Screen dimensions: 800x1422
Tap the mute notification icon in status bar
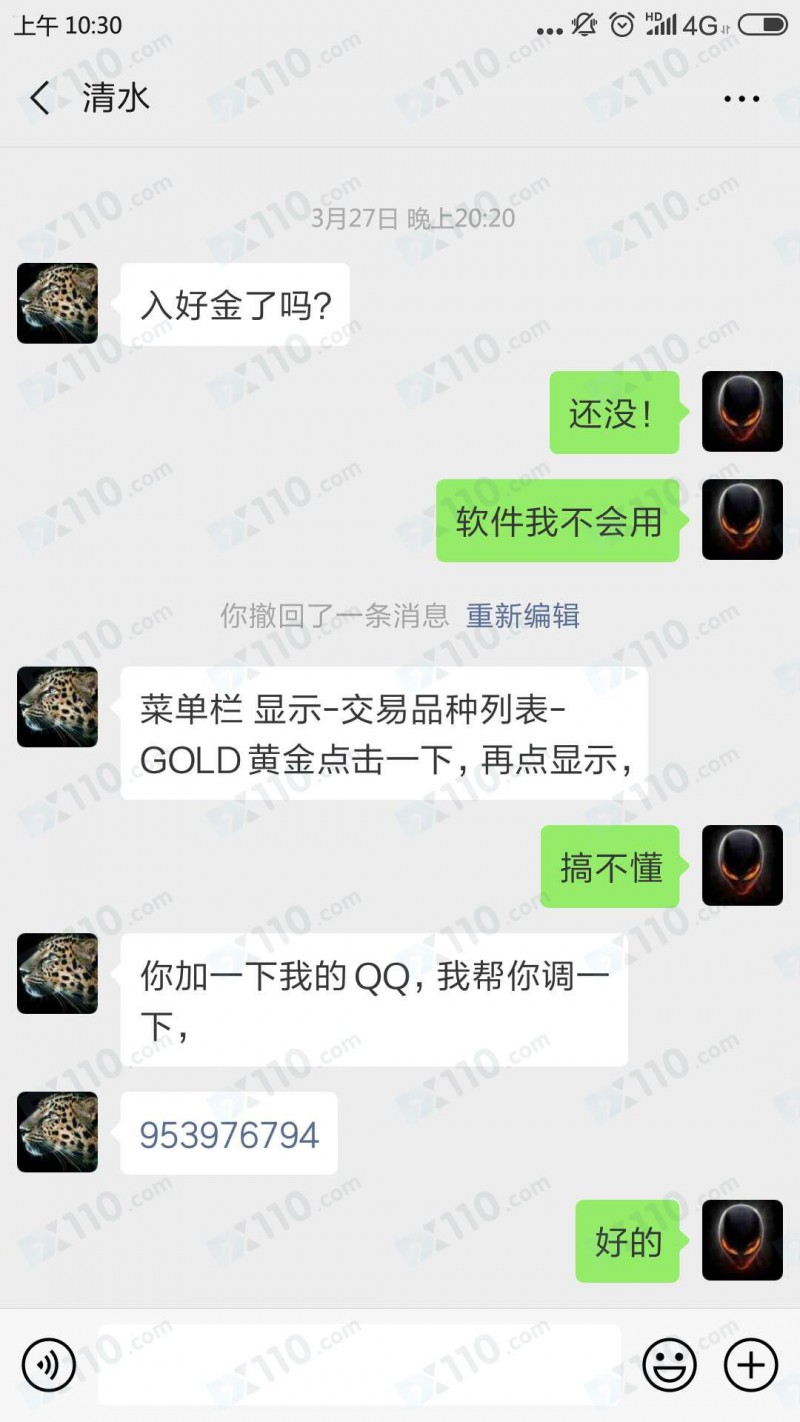click(583, 25)
